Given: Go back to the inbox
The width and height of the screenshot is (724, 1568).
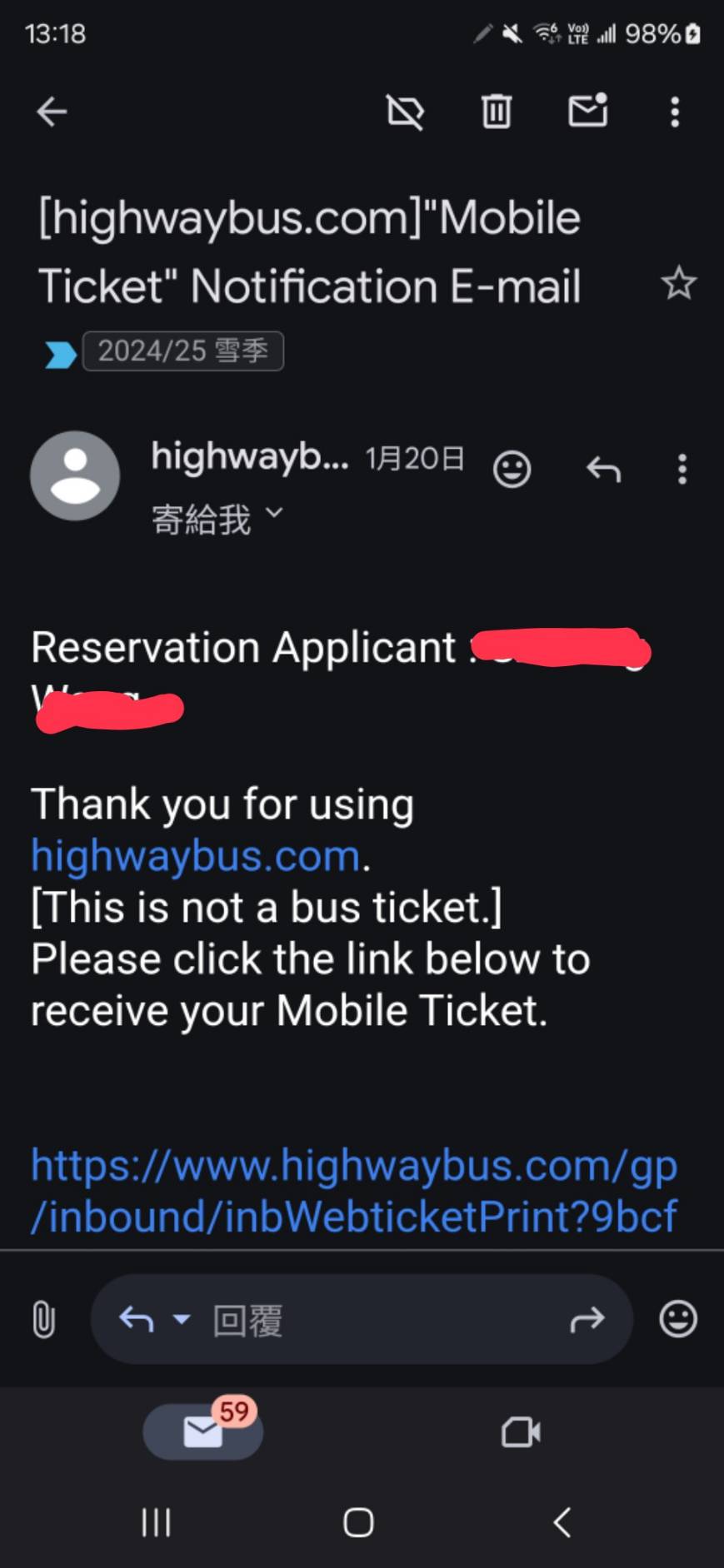Looking at the screenshot, I should coord(52,112).
